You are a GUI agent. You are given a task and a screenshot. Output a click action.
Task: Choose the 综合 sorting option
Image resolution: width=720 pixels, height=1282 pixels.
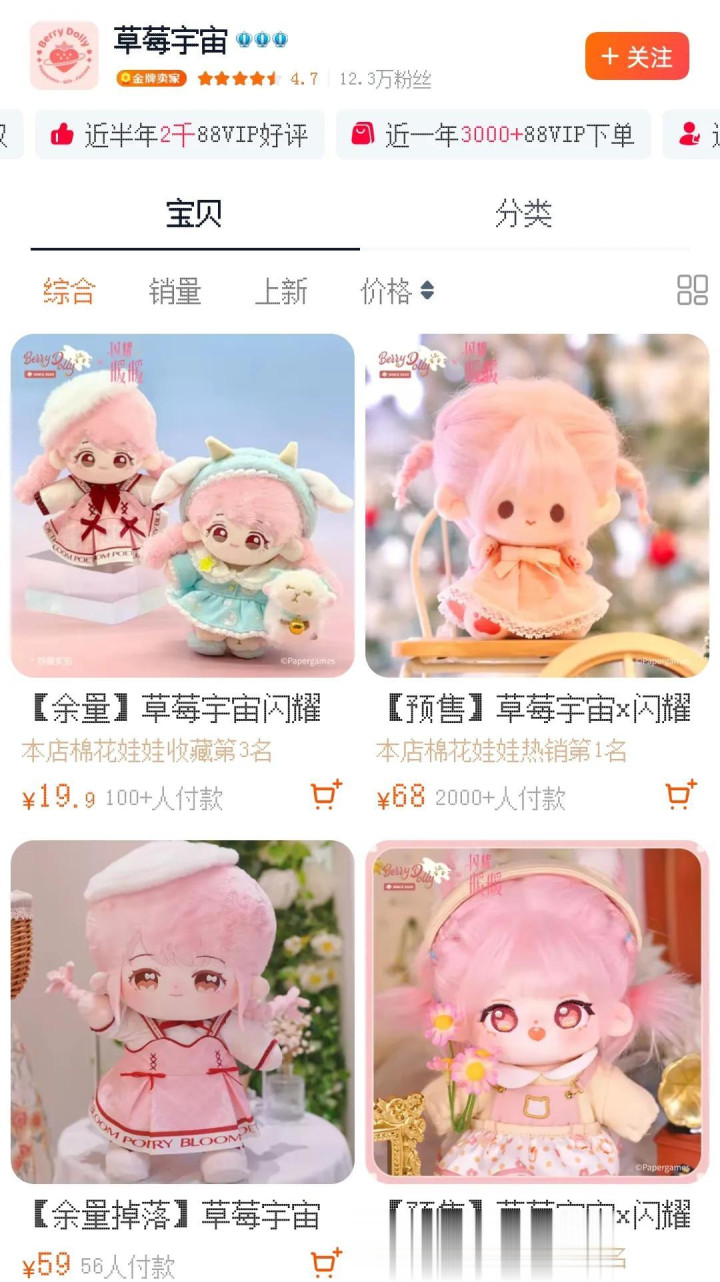(69, 291)
